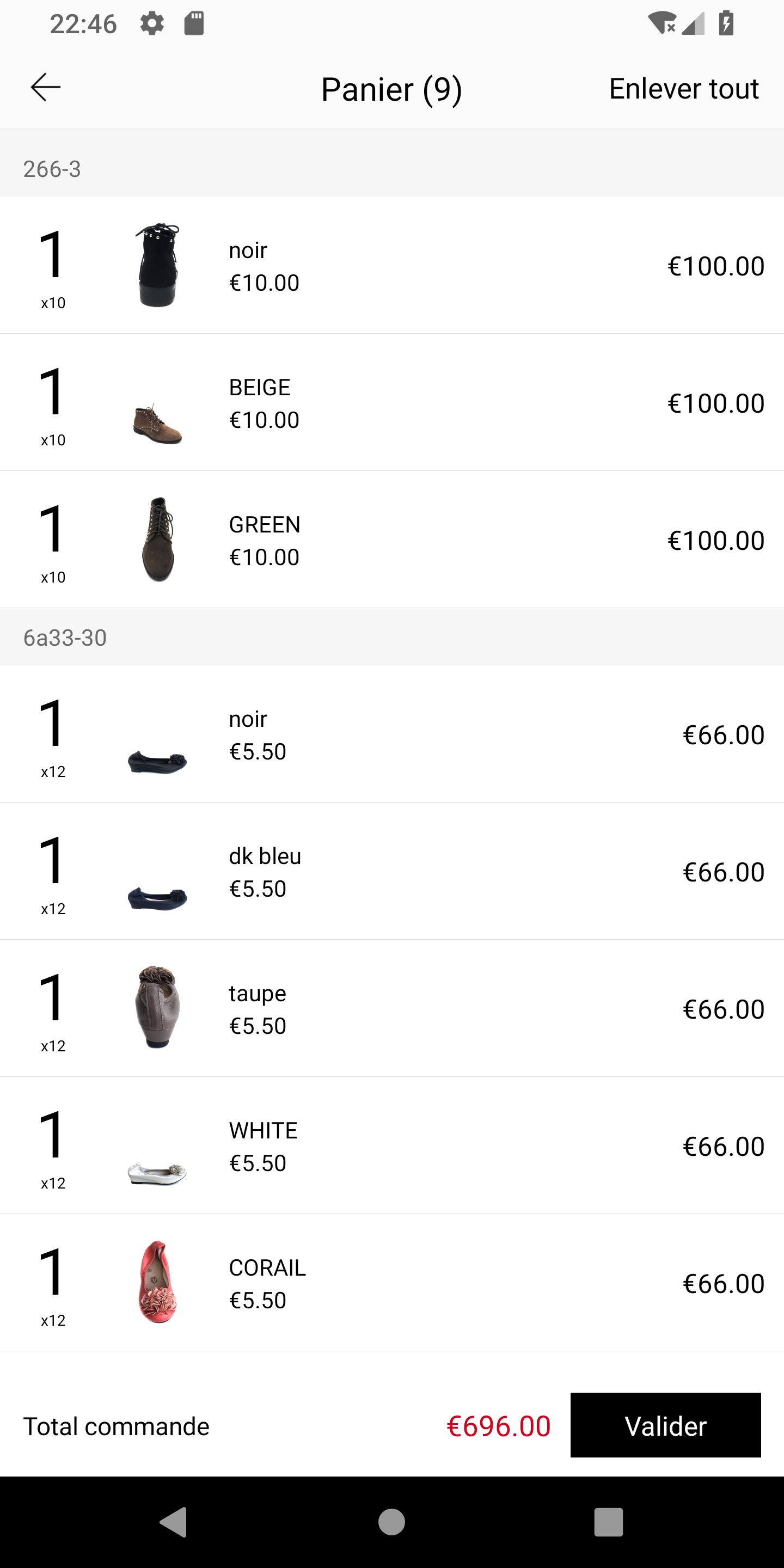Tap Valider to confirm the order
Viewport: 784px width, 1568px height.
665,1425
